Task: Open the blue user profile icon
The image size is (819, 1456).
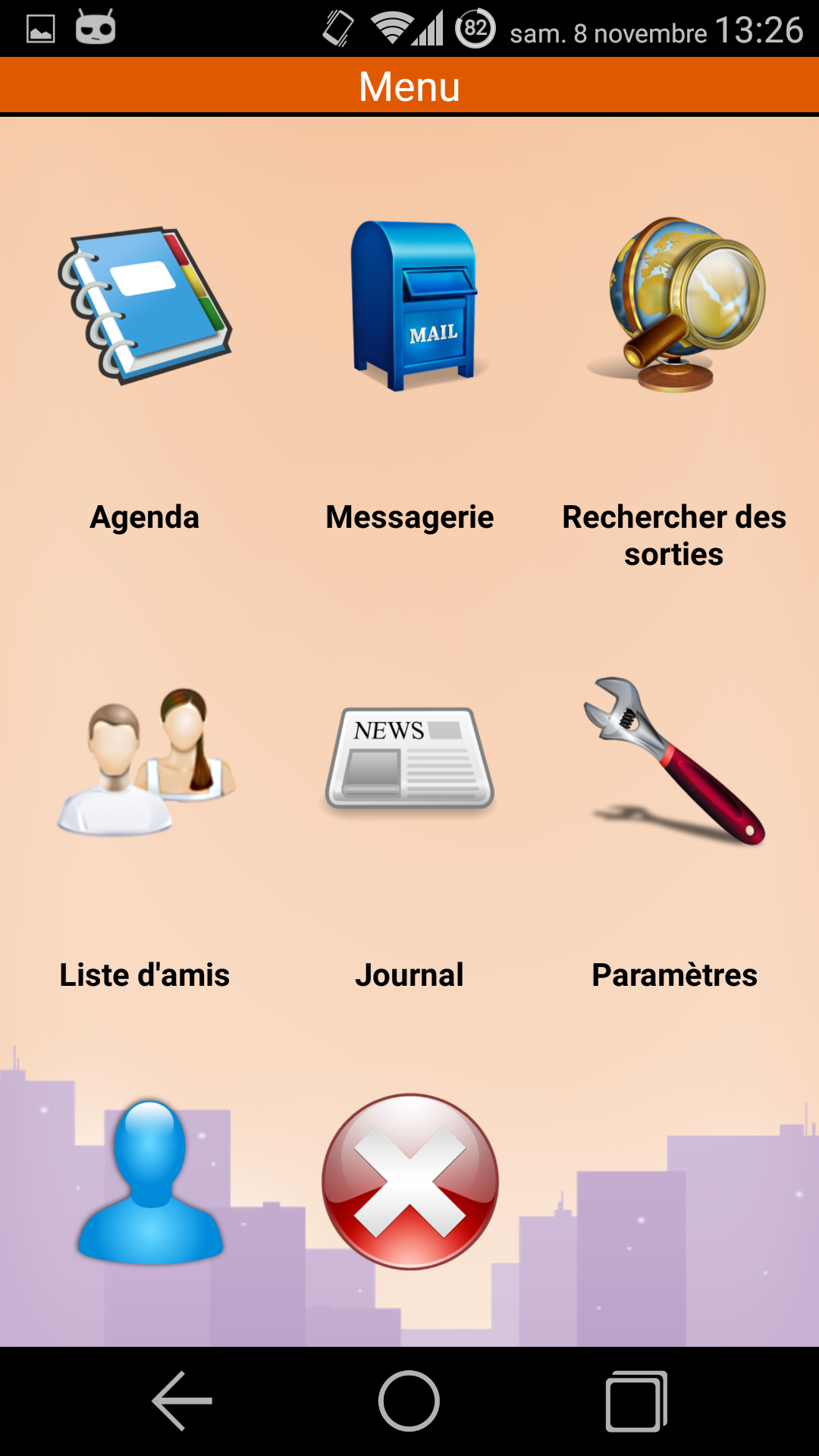Action: pyautogui.click(x=150, y=1183)
